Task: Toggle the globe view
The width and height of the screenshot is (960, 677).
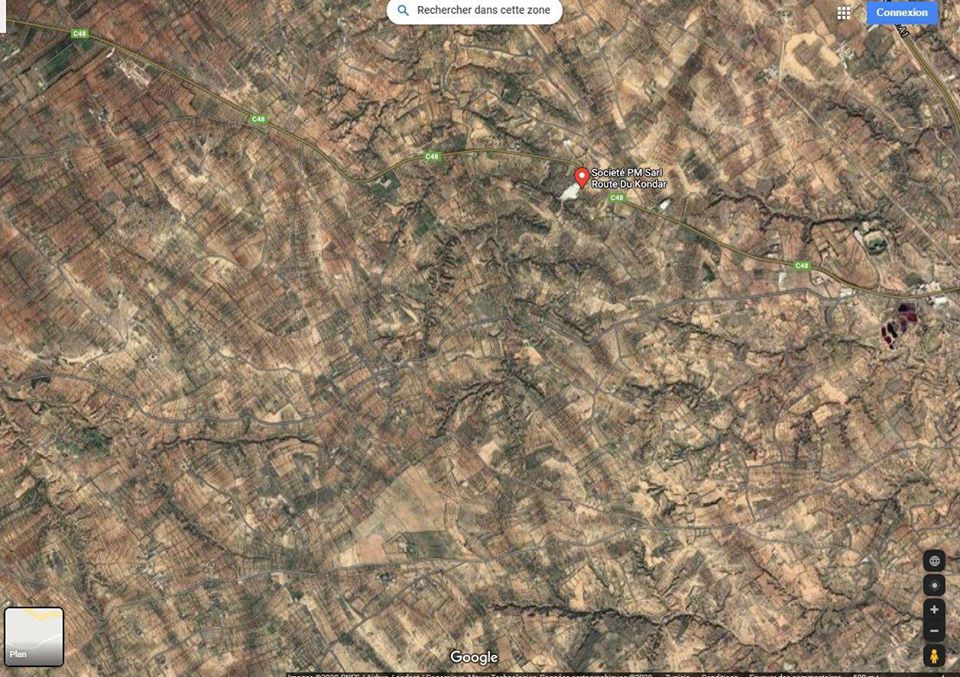Action: (x=934, y=561)
